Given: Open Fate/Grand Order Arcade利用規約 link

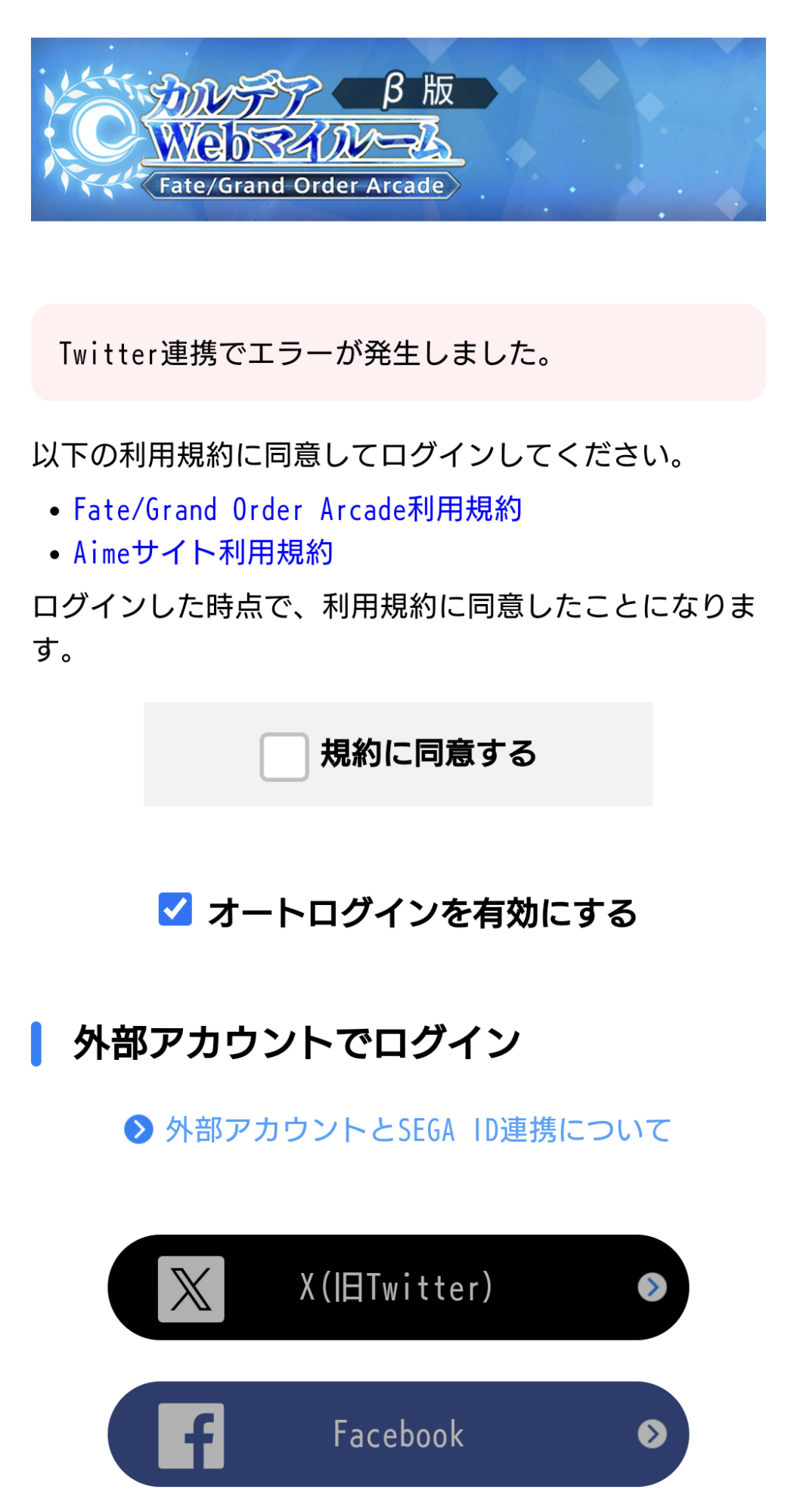Looking at the screenshot, I should click(297, 510).
